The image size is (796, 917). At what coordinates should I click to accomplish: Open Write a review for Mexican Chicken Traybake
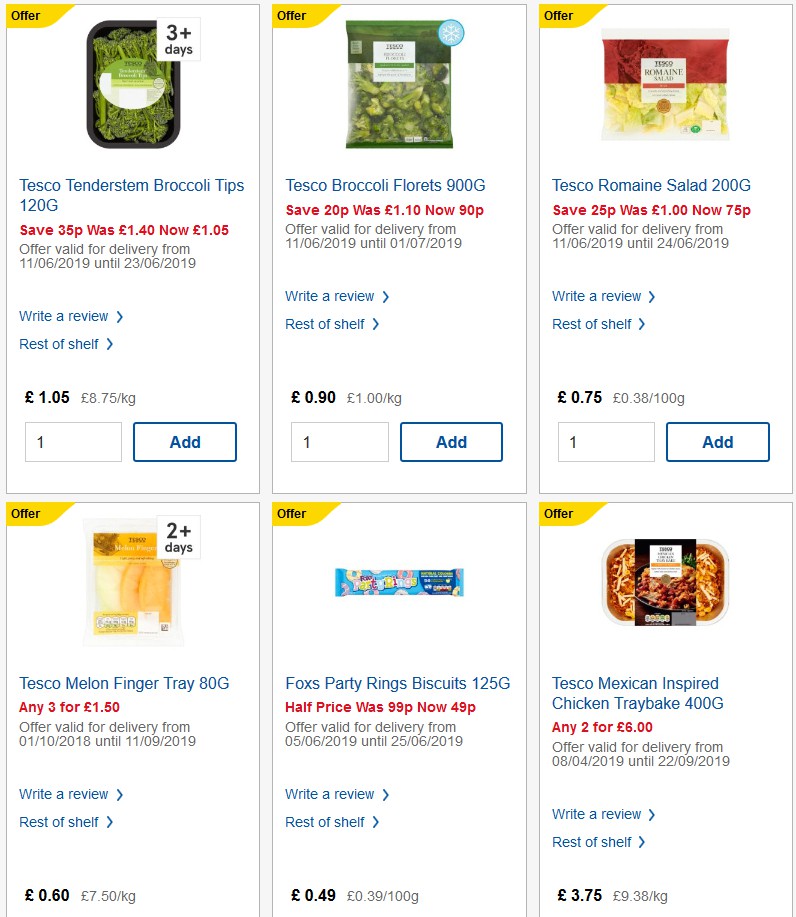pyautogui.click(x=598, y=814)
